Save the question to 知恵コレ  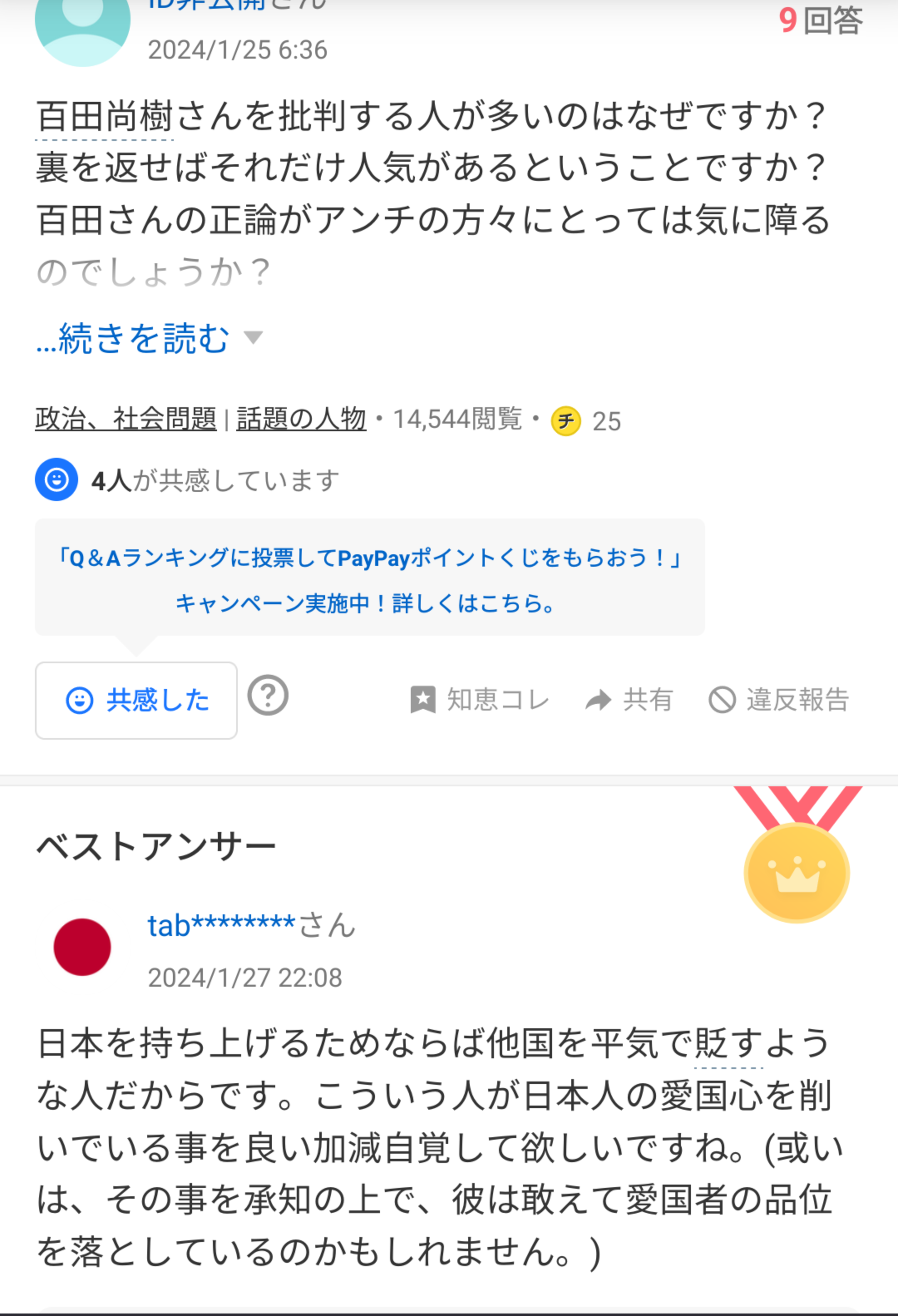(x=480, y=699)
